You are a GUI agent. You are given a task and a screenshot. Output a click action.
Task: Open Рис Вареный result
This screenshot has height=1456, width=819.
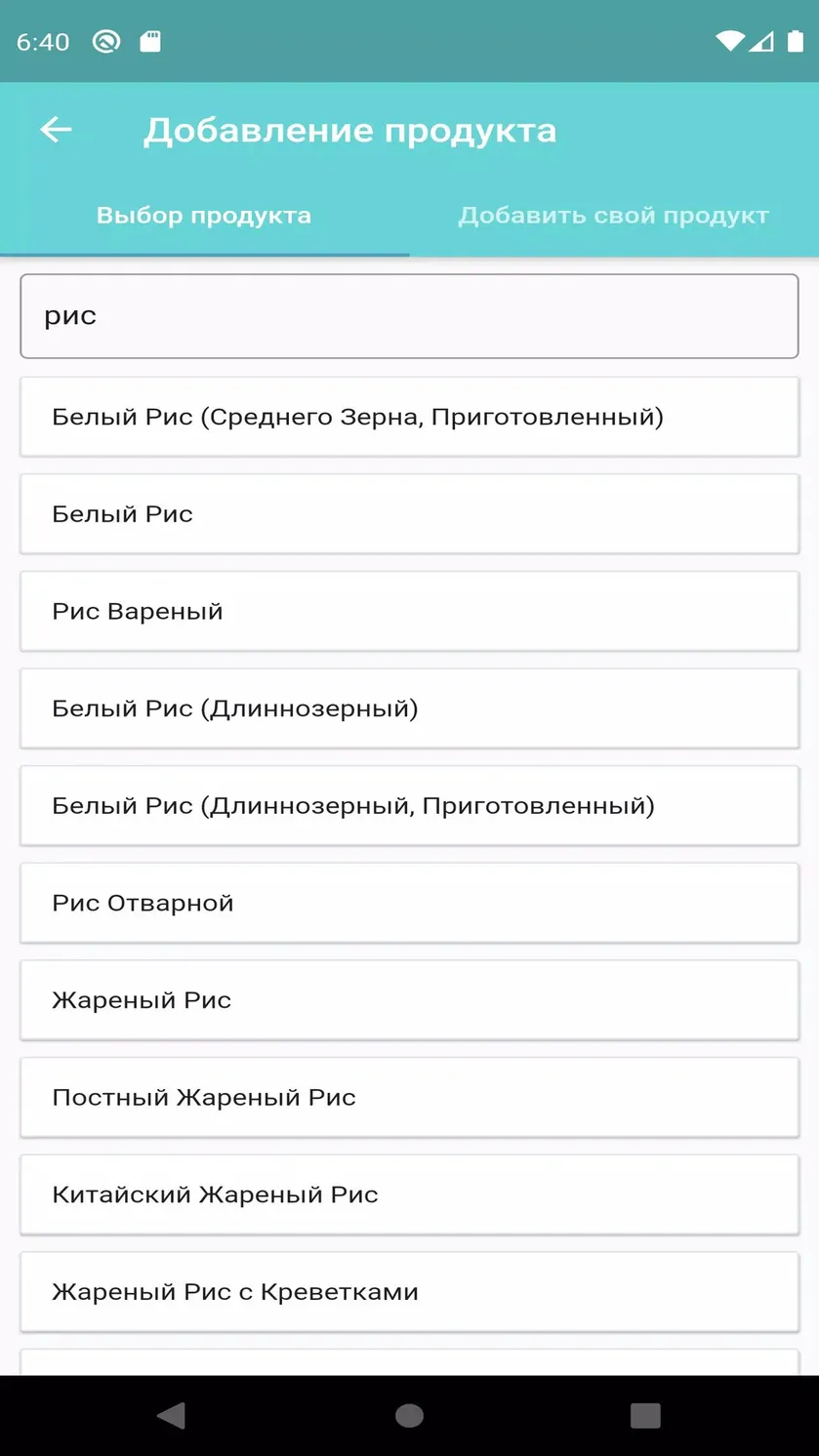pyautogui.click(x=409, y=611)
